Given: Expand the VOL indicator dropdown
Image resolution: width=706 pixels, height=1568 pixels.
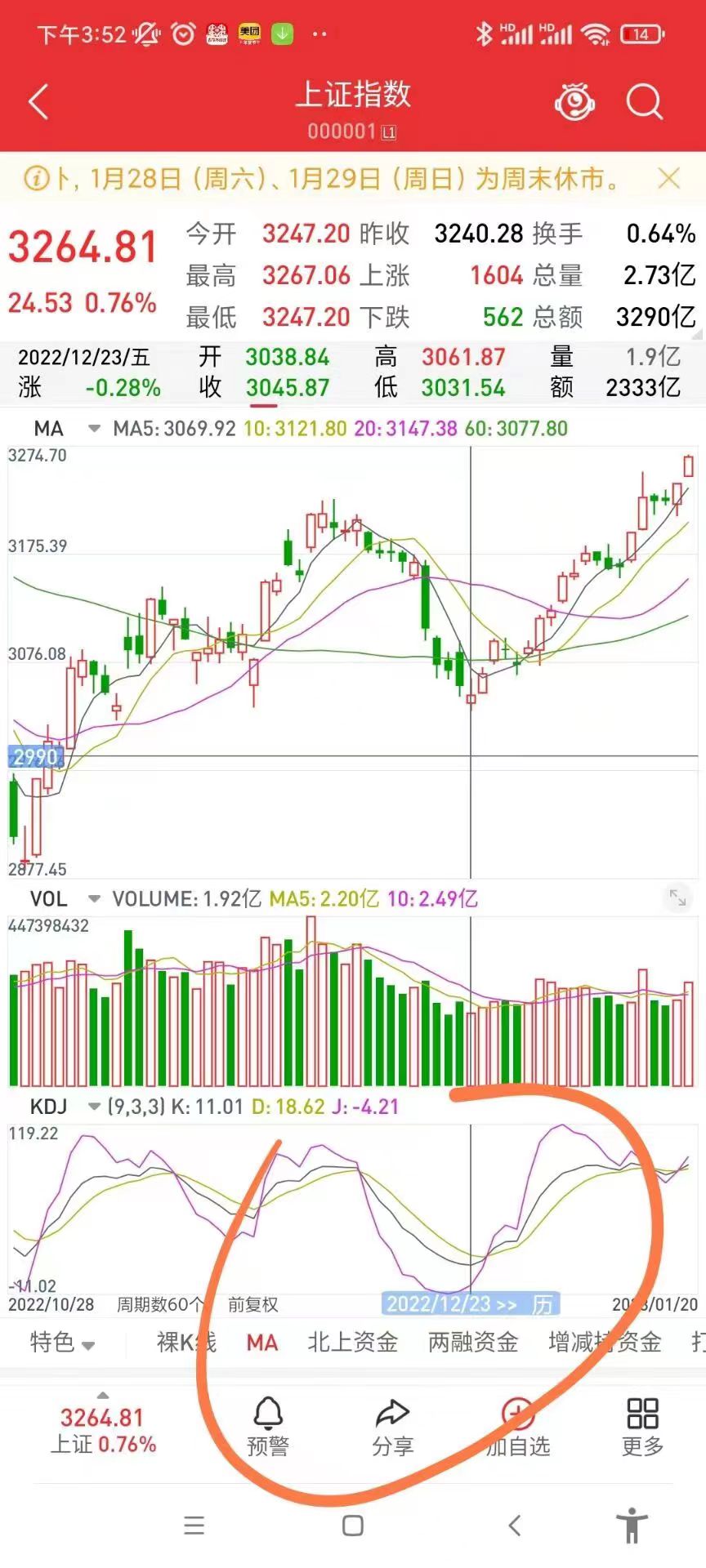Looking at the screenshot, I should click(x=94, y=899).
